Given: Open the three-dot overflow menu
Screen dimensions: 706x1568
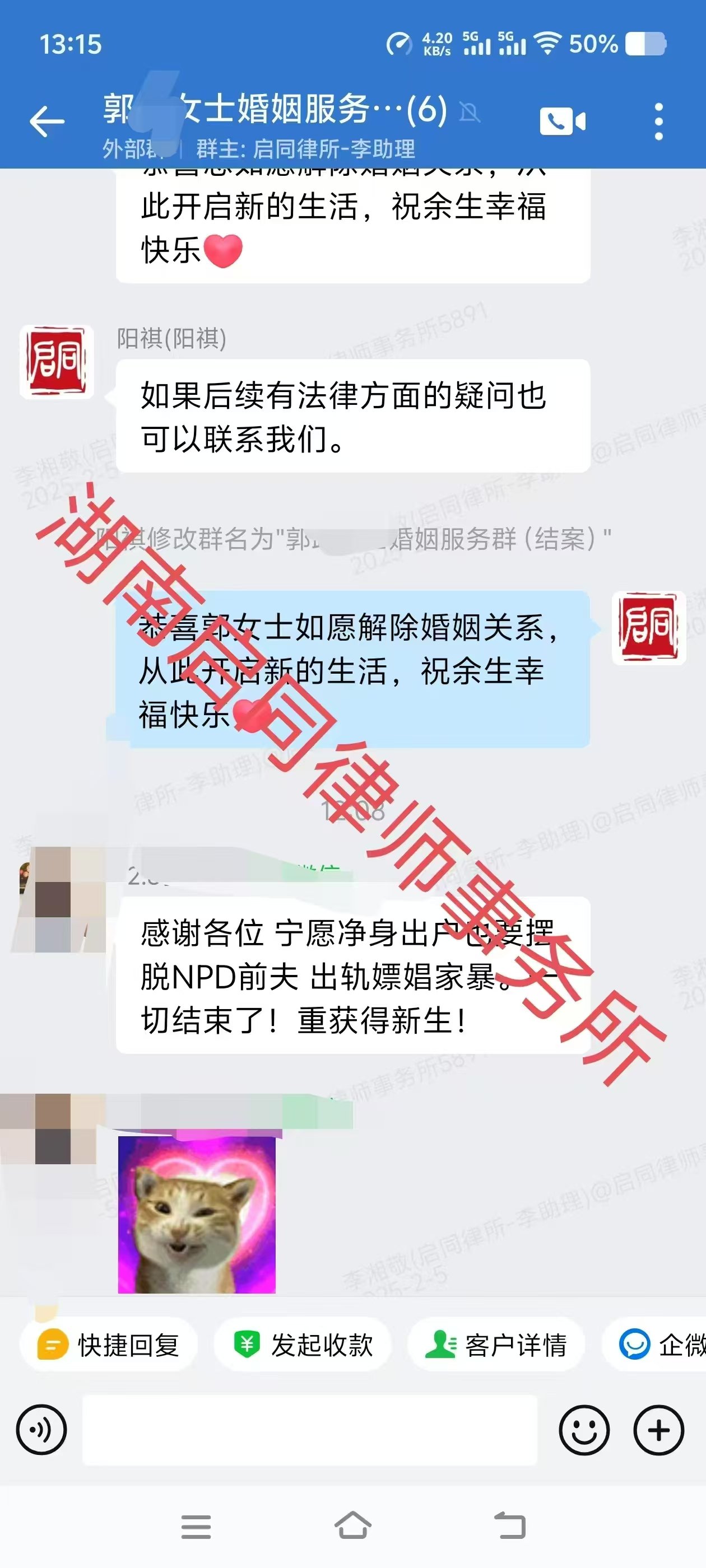Looking at the screenshot, I should 658,121.
